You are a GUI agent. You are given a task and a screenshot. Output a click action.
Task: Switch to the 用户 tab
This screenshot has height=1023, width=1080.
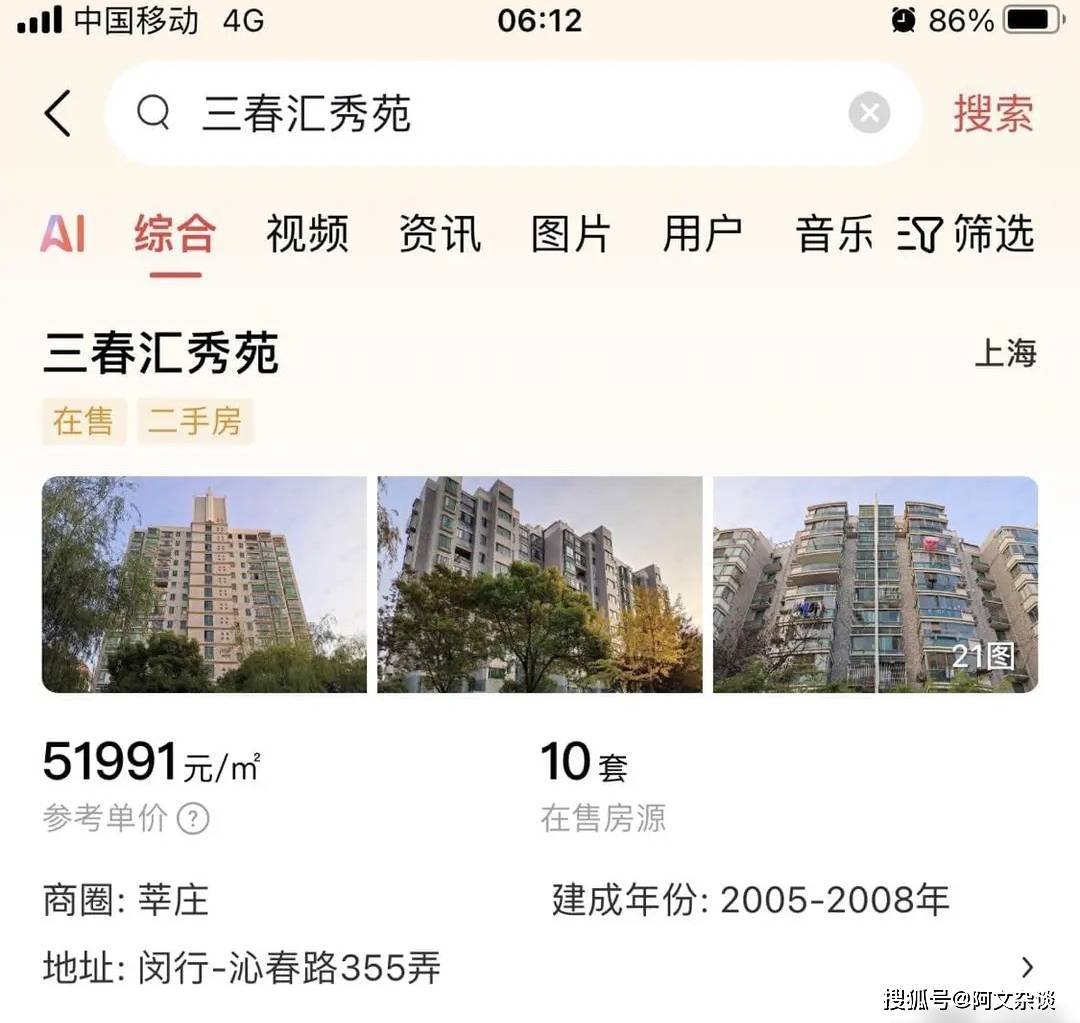click(x=702, y=235)
